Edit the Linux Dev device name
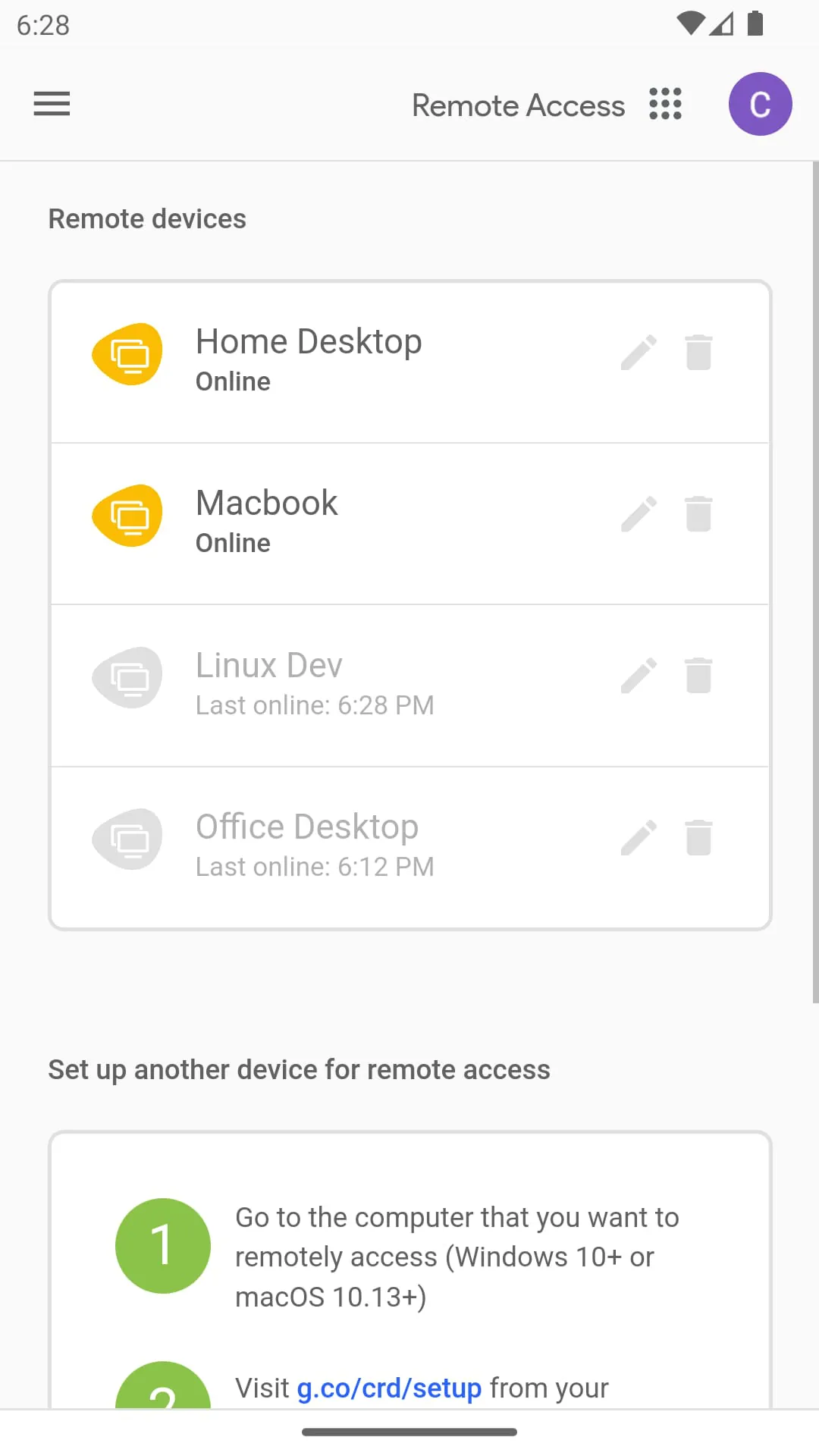 click(639, 676)
